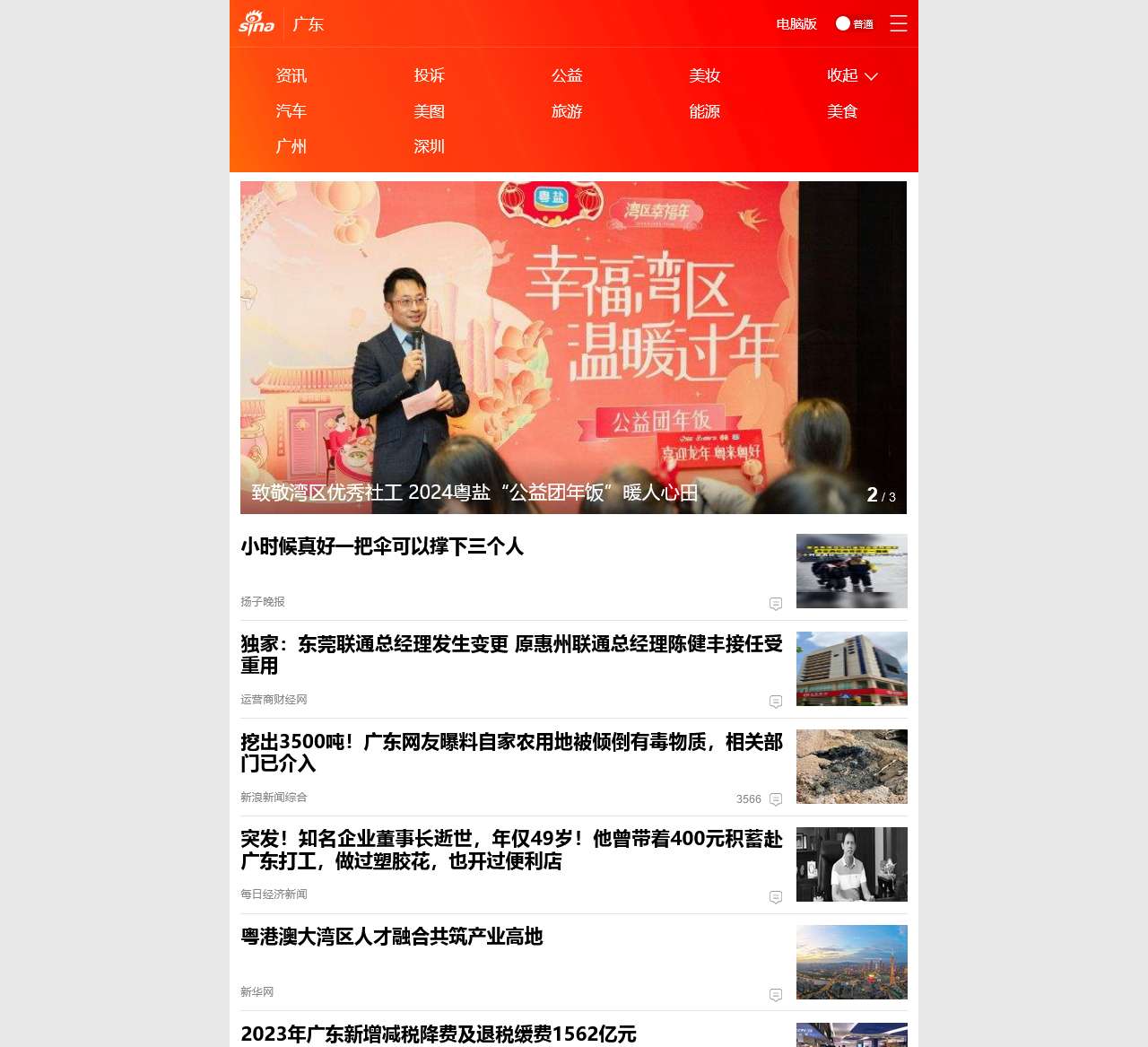Open the 美图 section
The width and height of the screenshot is (1148, 1047).
tap(430, 111)
